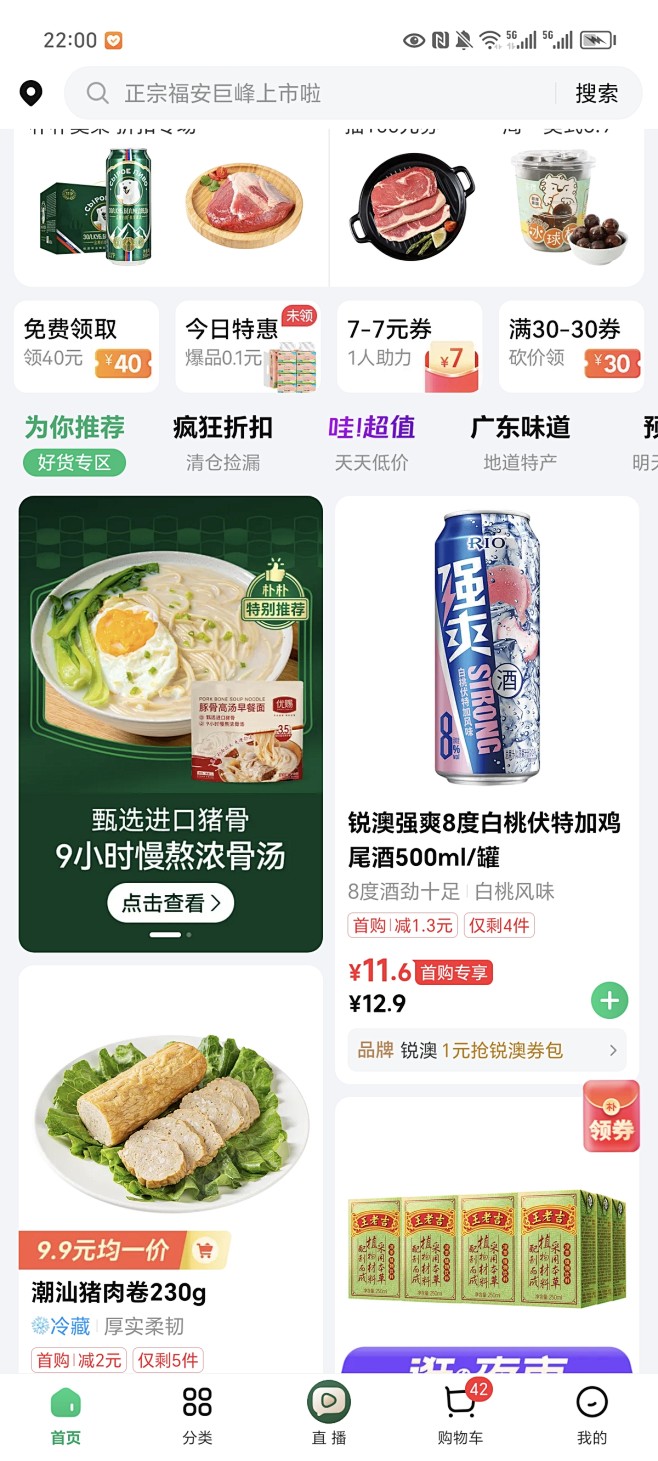Viewport: 658px width, 1461px height.
Task: Claim the 免费领取 40元 coupon
Action: 86,346
